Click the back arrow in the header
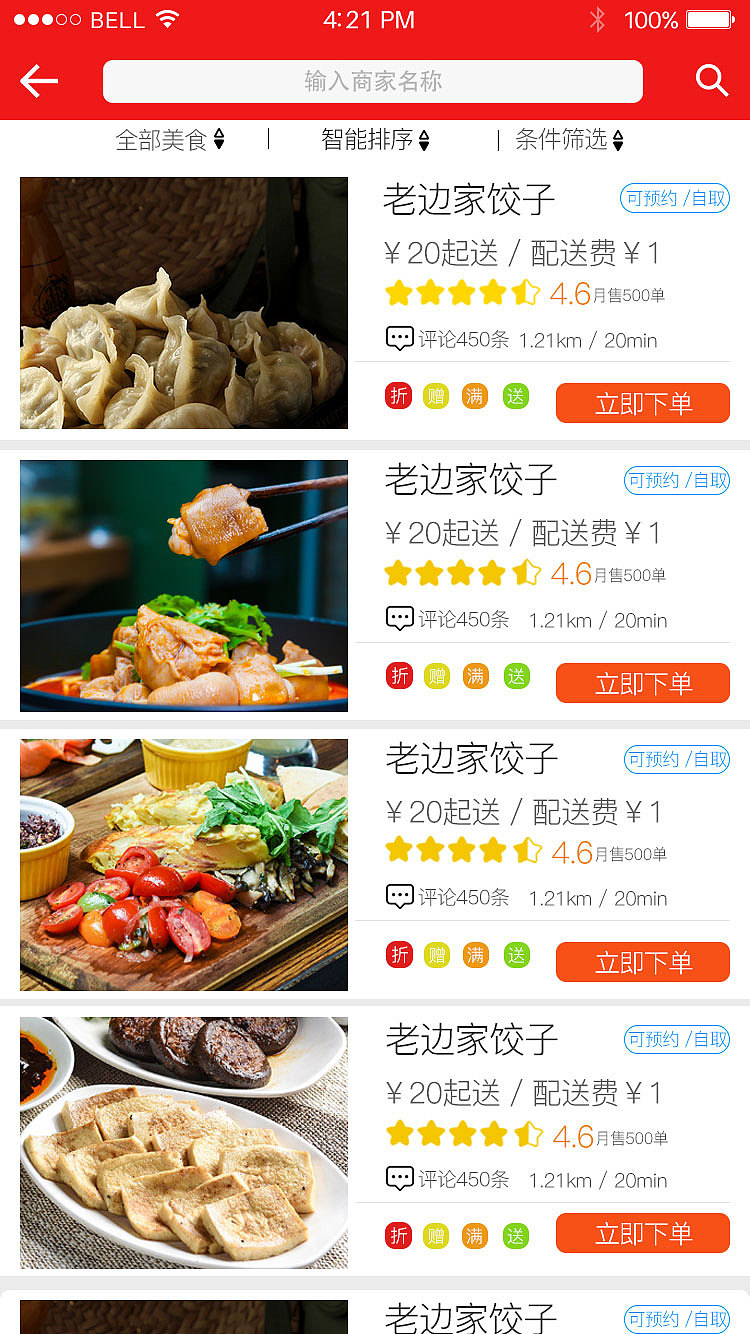This screenshot has height=1334, width=750. pyautogui.click(x=39, y=81)
